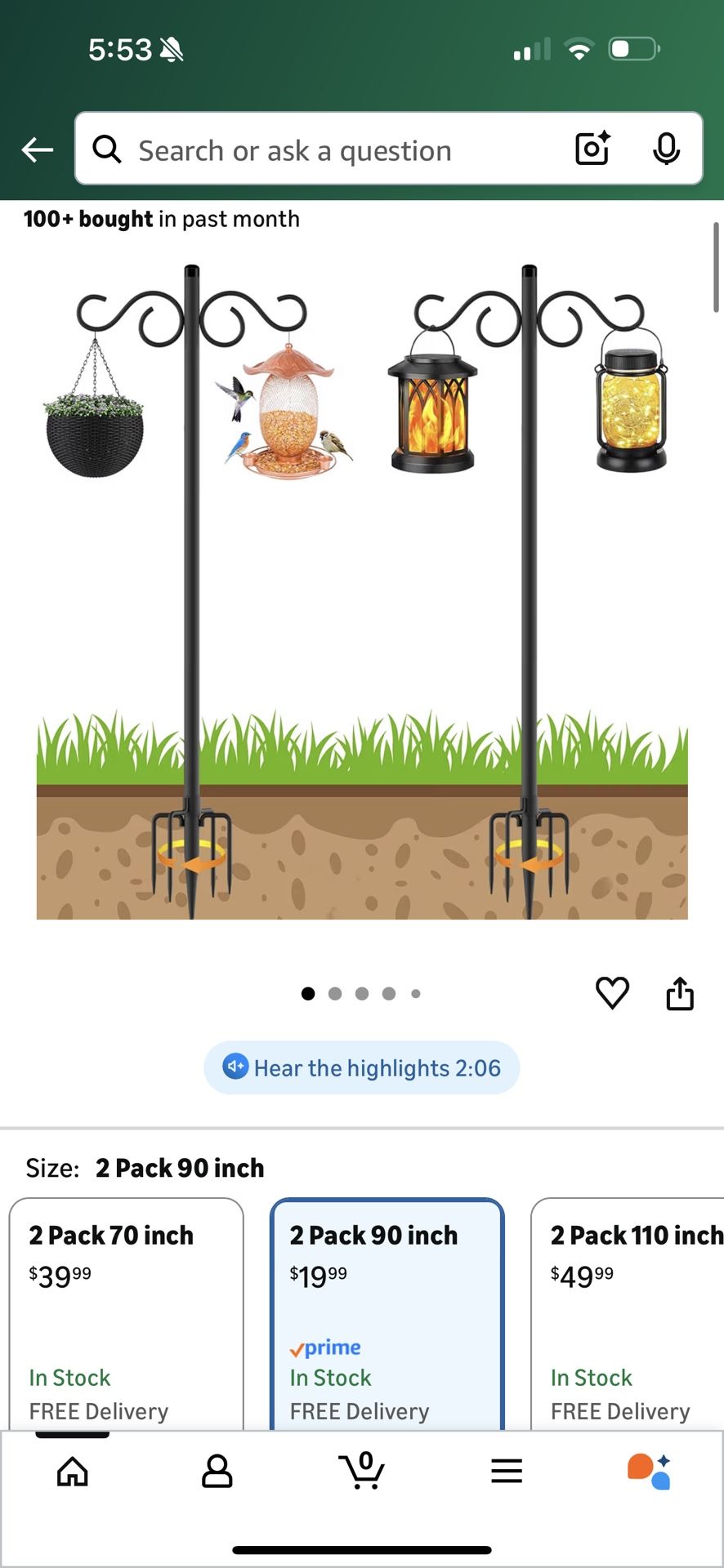
Task: Open the hamburger menu tab
Action: pyautogui.click(x=507, y=1471)
